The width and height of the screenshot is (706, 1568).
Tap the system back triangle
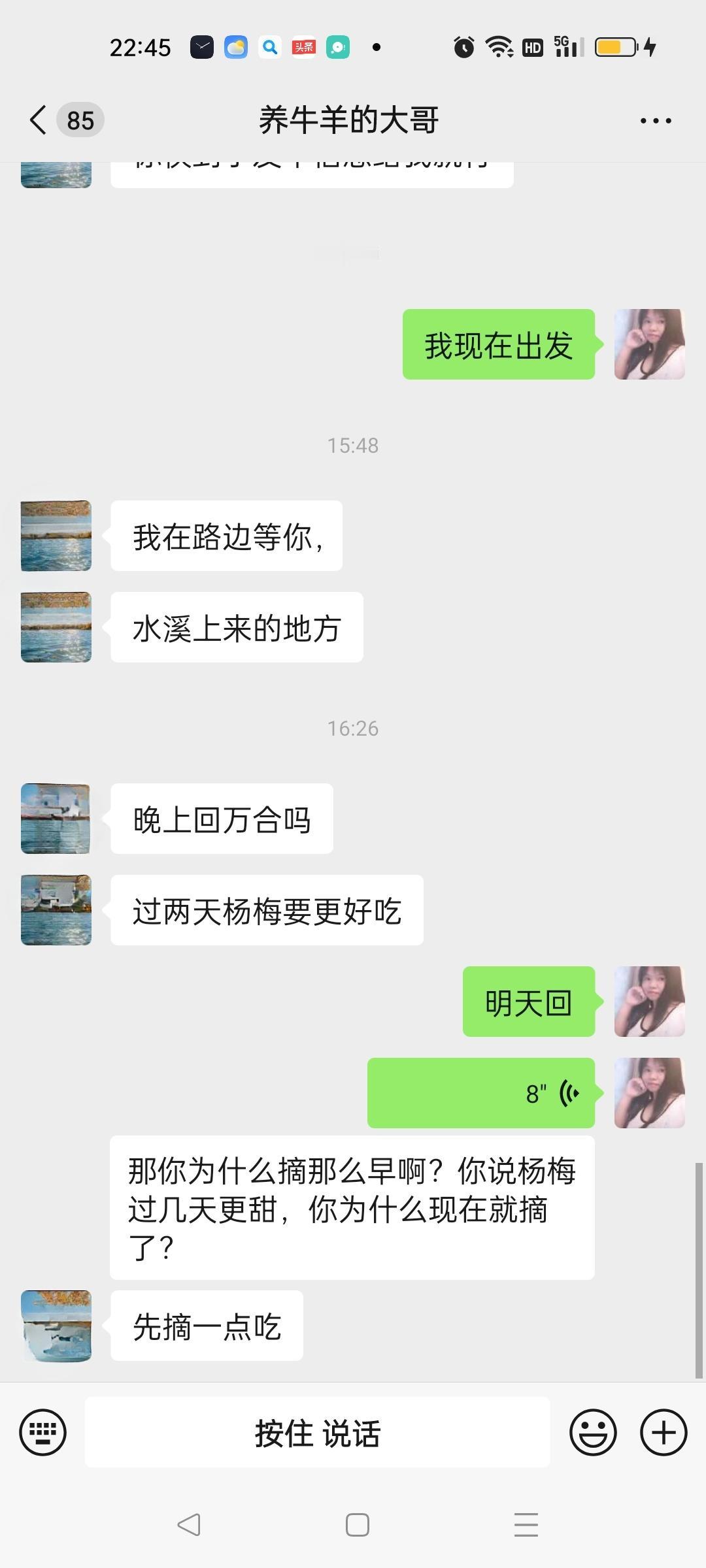pyautogui.click(x=189, y=1525)
